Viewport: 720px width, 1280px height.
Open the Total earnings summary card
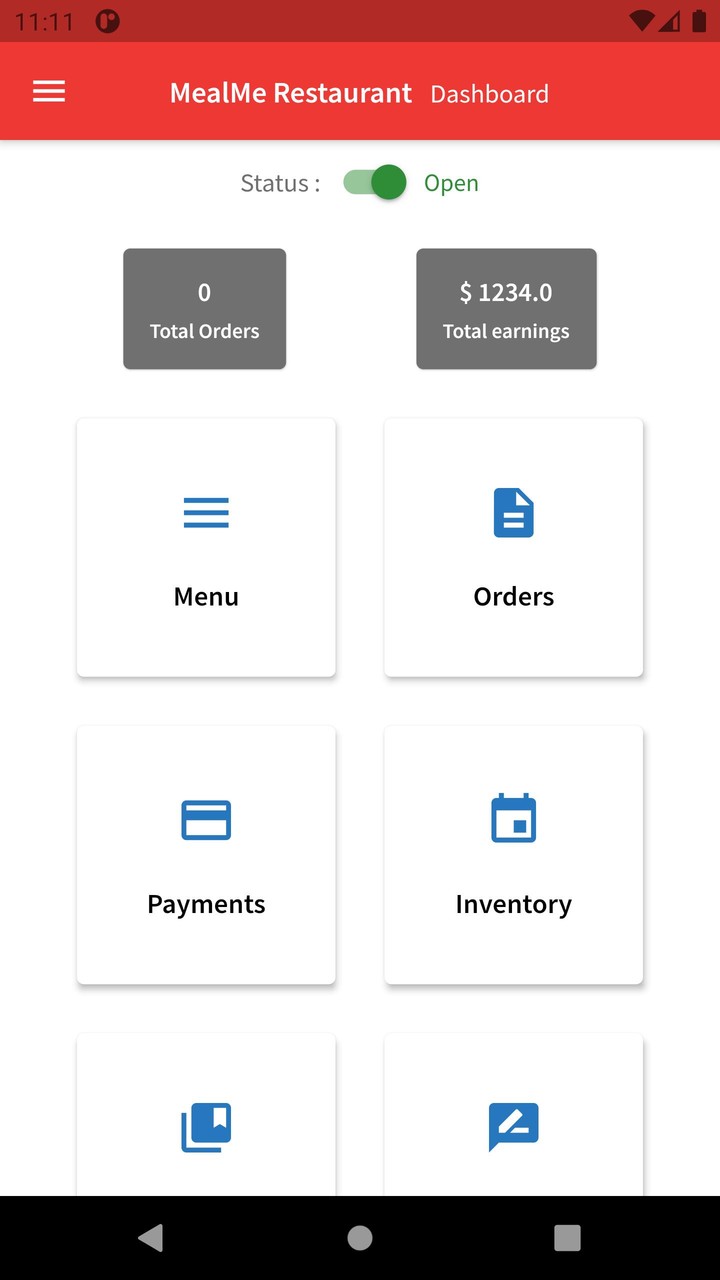click(x=506, y=308)
